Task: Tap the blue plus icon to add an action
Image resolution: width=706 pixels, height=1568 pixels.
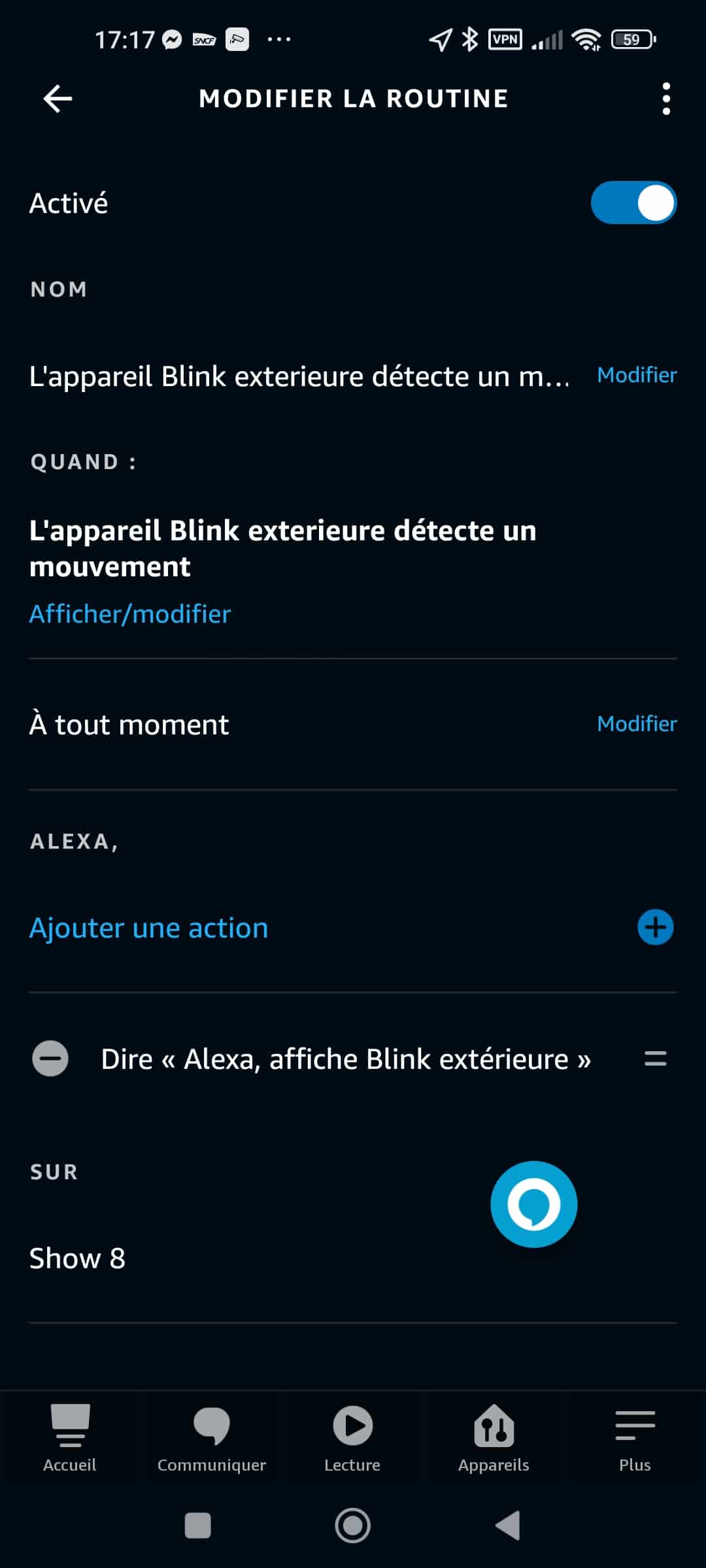Action: [656, 927]
